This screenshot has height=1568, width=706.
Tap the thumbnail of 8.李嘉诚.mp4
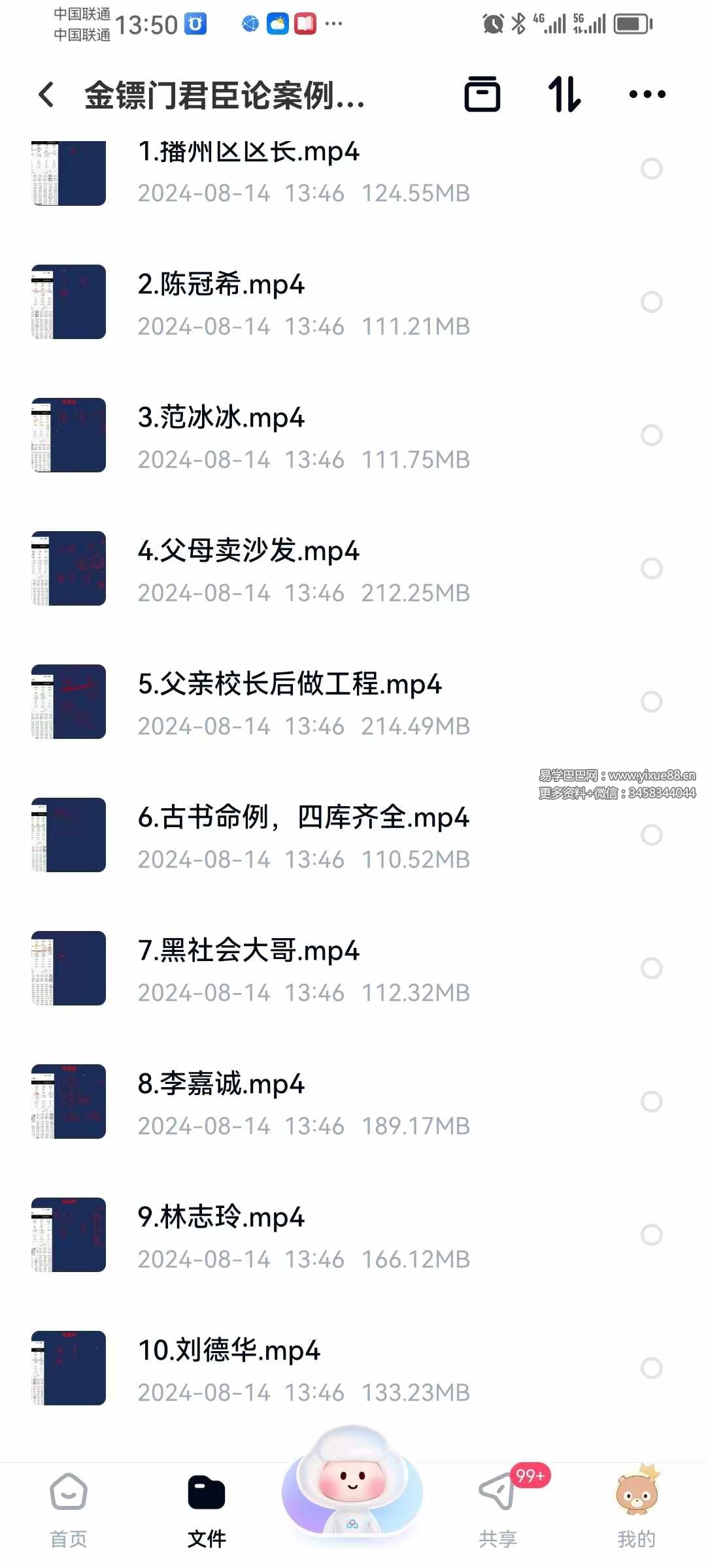coord(69,1102)
